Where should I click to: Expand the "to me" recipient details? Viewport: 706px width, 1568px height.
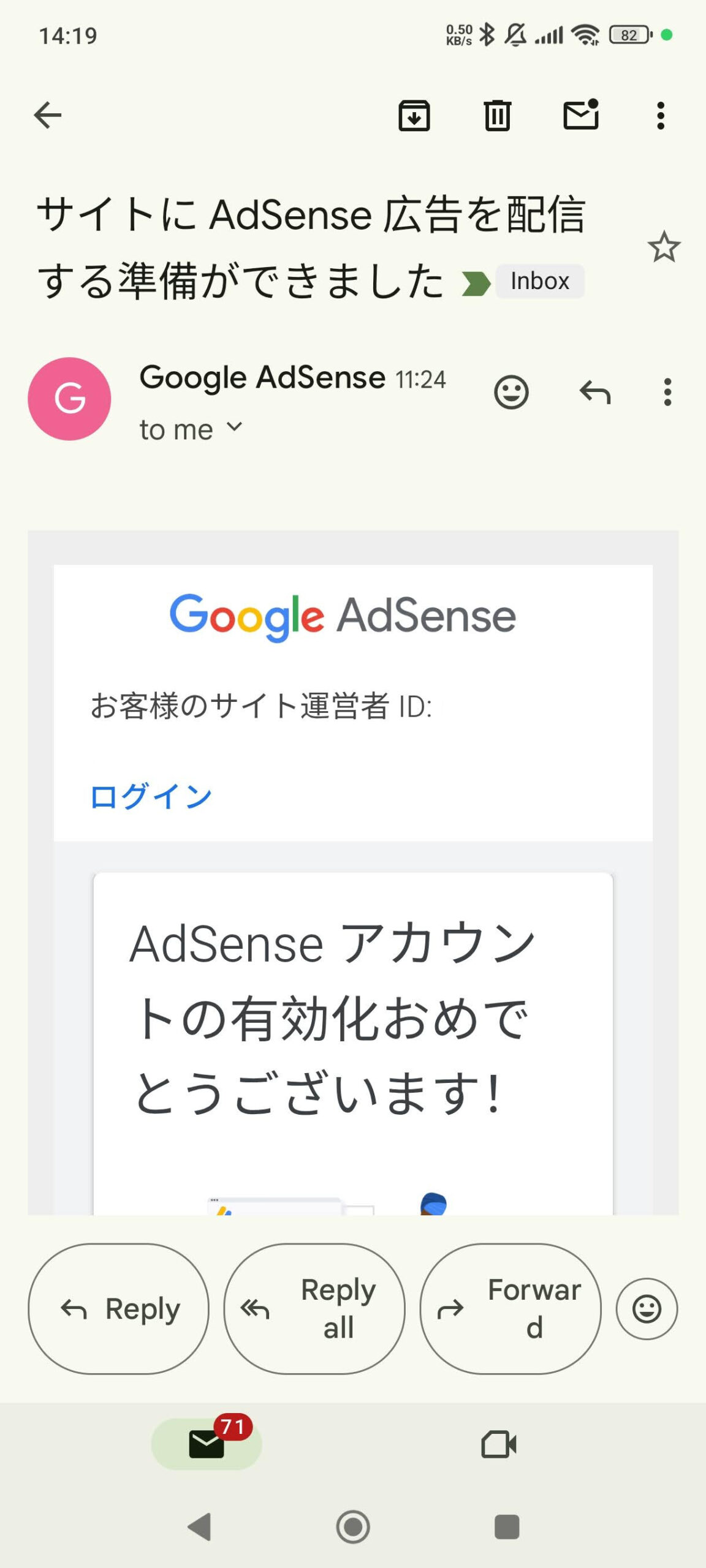click(191, 429)
